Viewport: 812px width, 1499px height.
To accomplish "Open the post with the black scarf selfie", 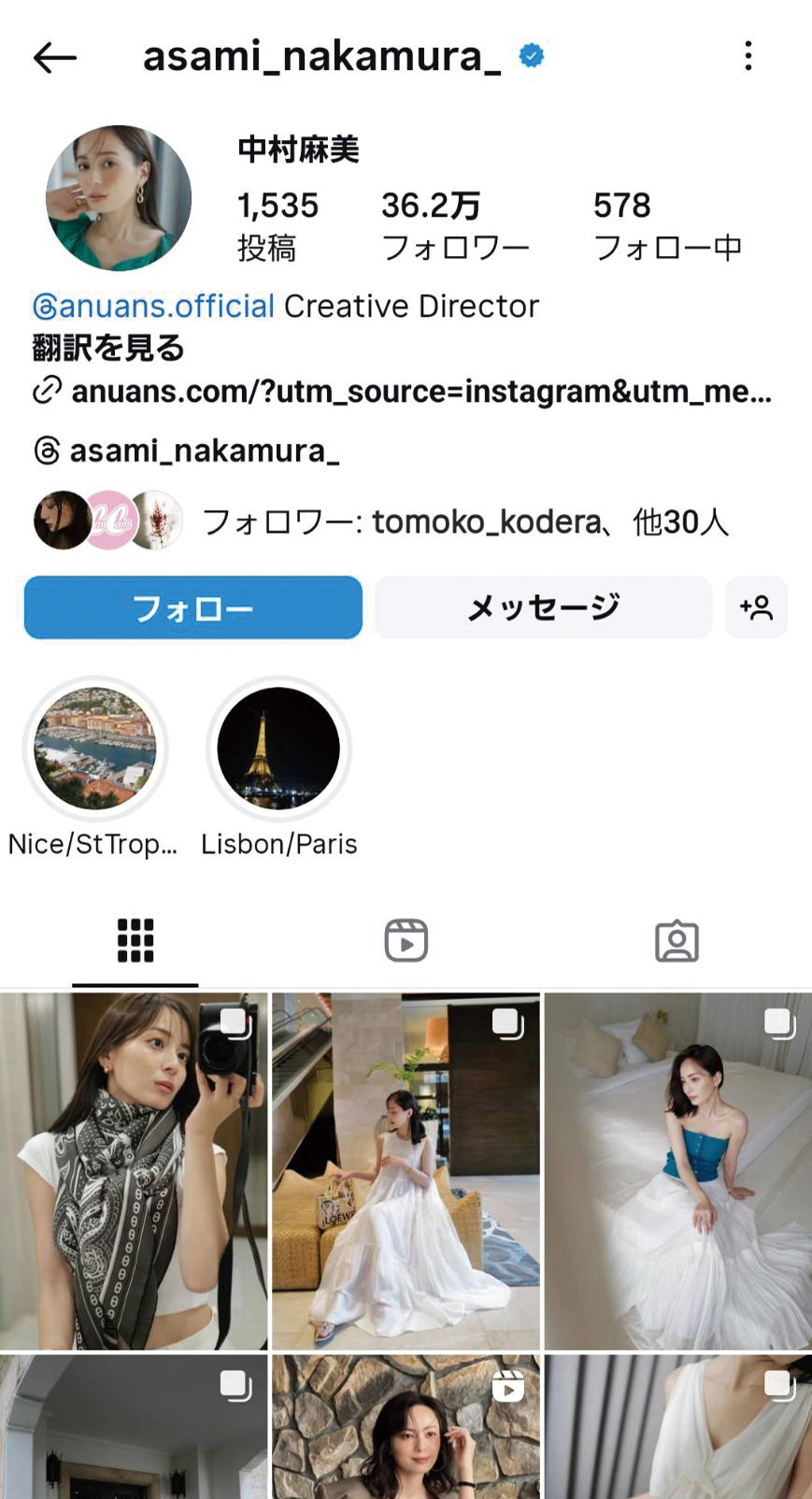I will click(134, 1171).
